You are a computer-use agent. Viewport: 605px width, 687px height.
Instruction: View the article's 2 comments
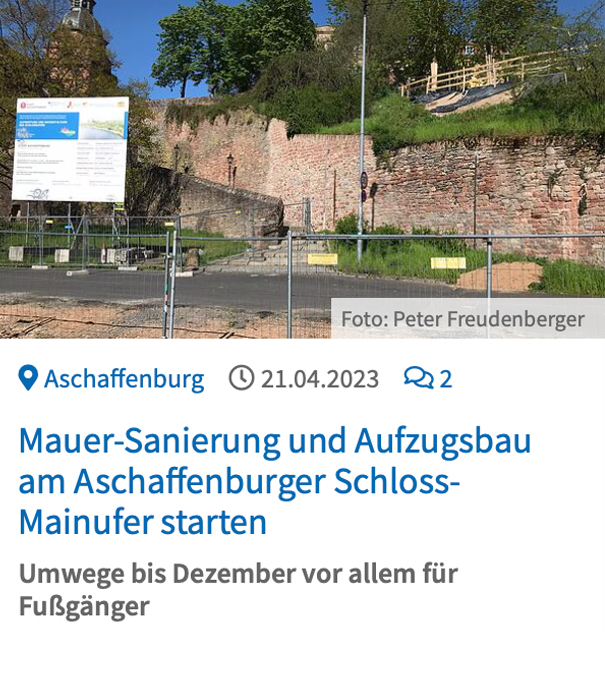pyautogui.click(x=428, y=379)
